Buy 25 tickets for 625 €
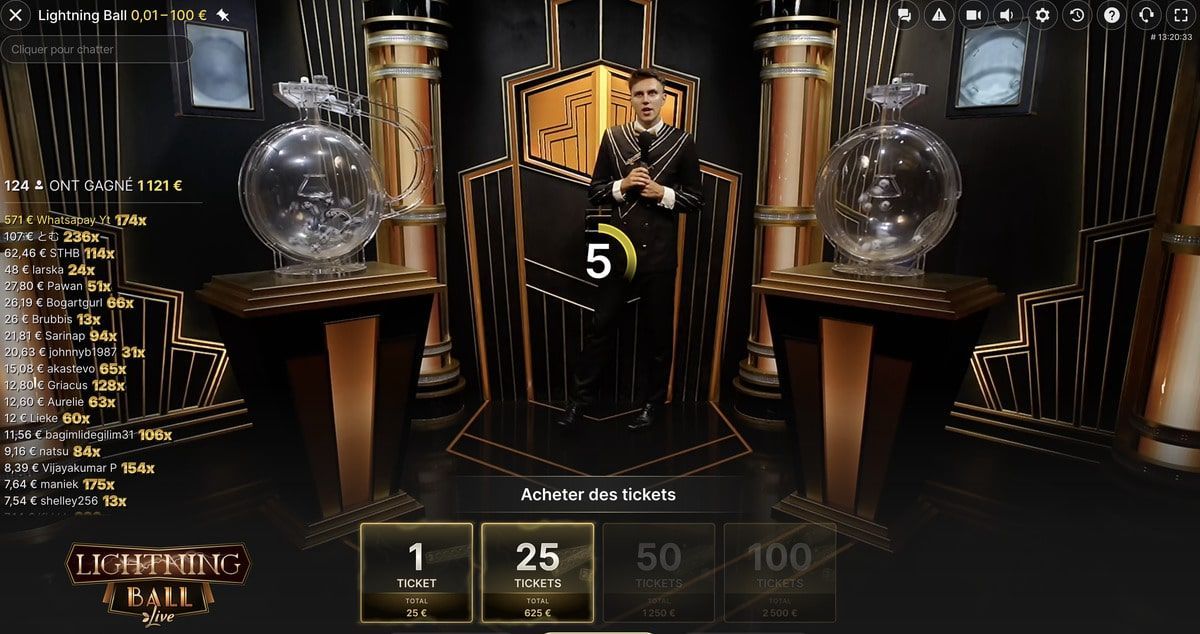This screenshot has width=1200, height=634. (x=538, y=572)
